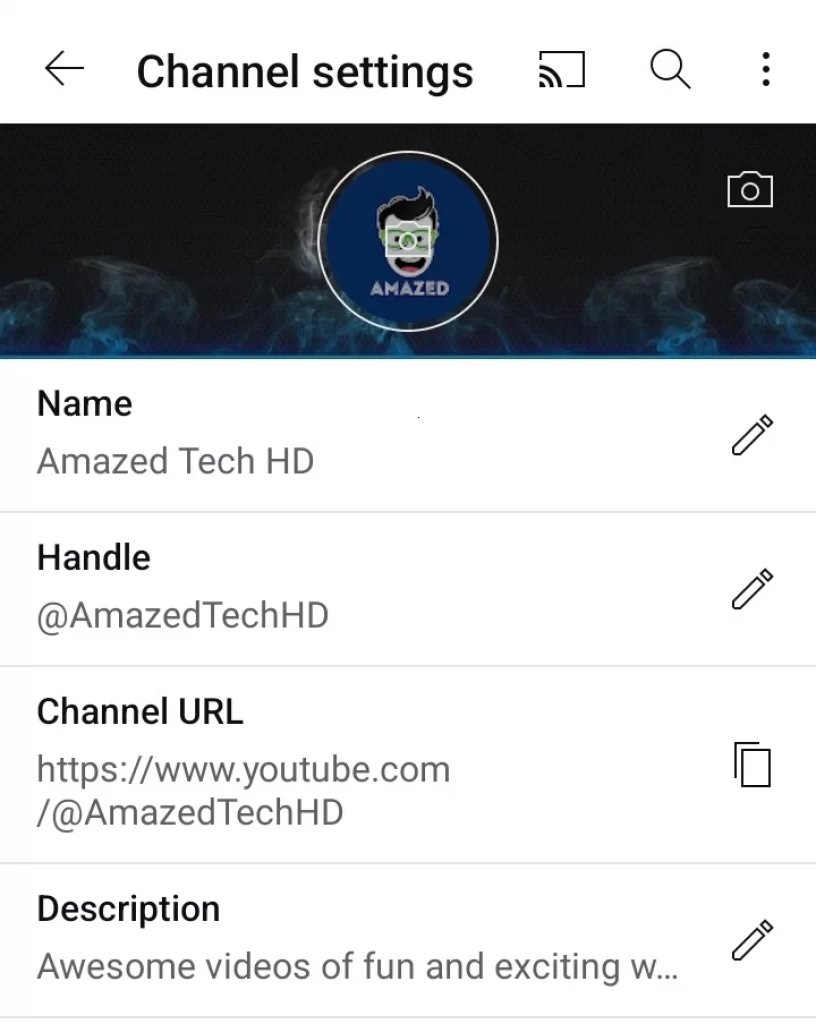The height and width of the screenshot is (1024, 816).
Task: Open the cast to device option
Action: pyautogui.click(x=561, y=70)
